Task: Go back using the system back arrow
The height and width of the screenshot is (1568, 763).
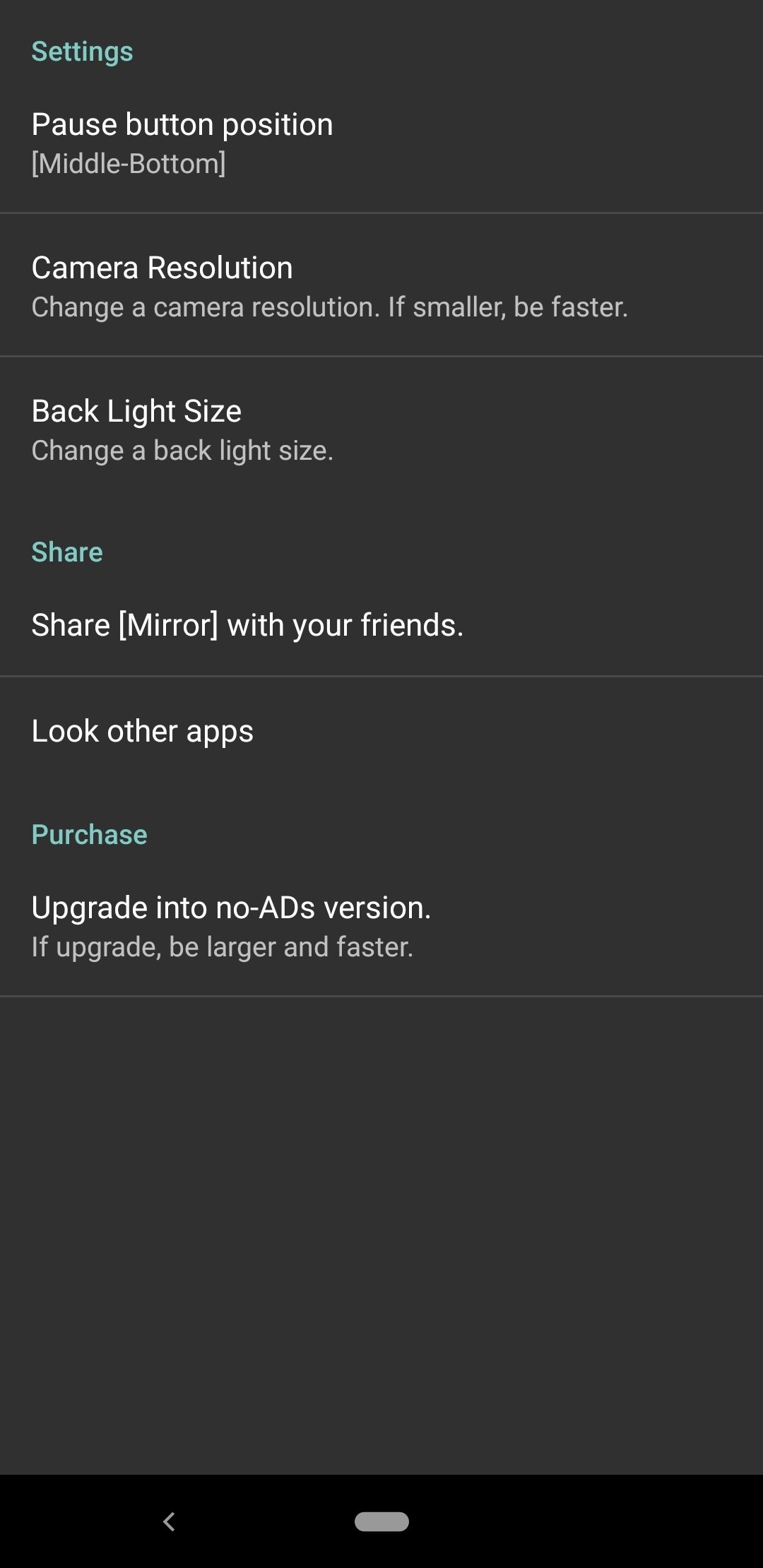Action: pos(169,1521)
